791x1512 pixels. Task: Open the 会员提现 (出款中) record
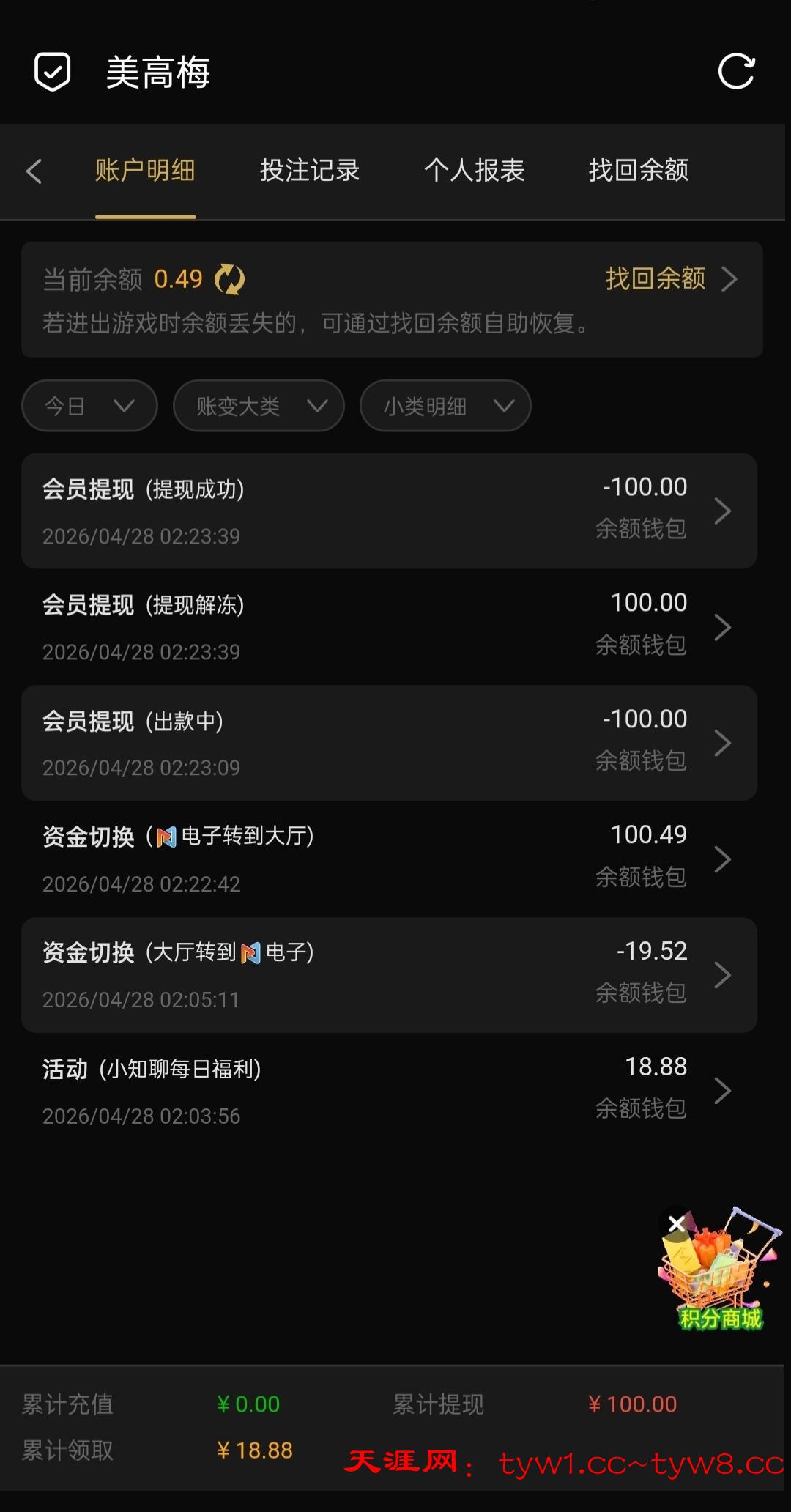pos(389,743)
